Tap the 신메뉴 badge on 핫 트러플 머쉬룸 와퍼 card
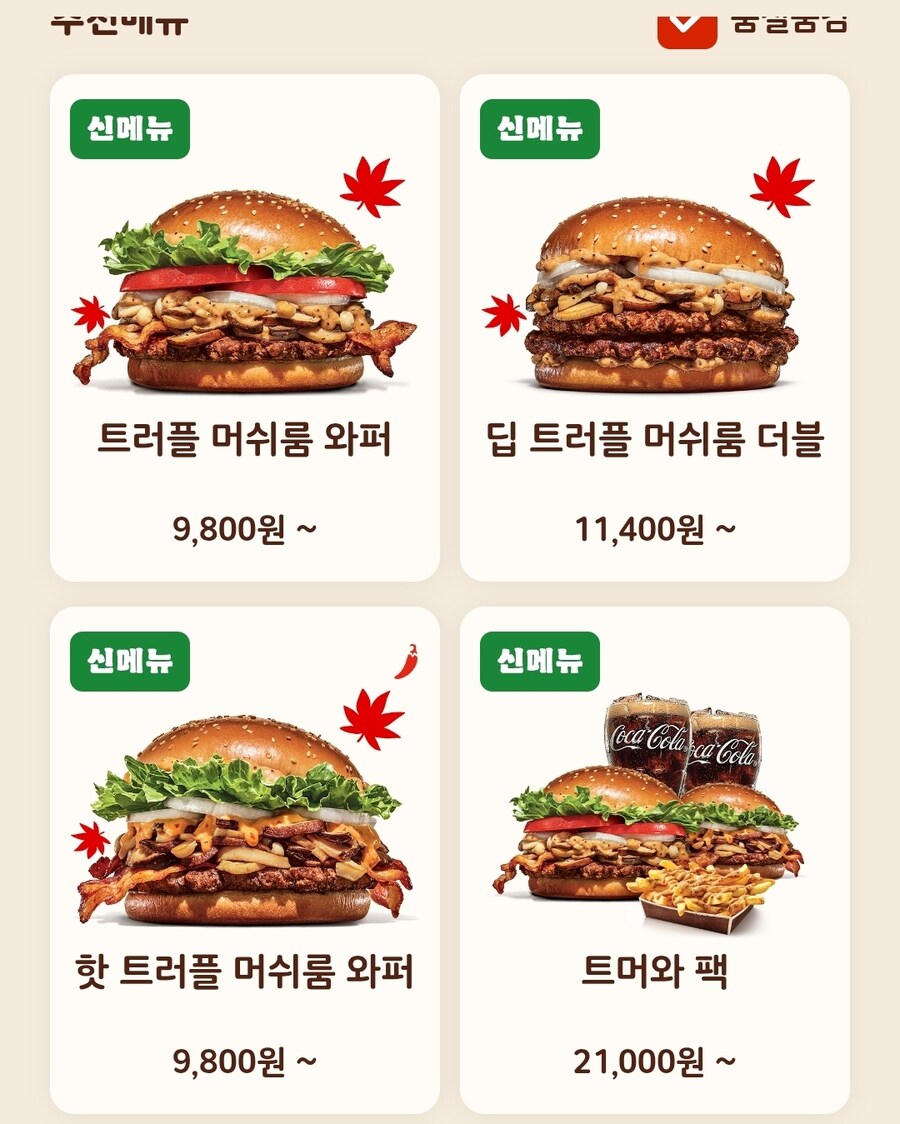Screen dimensions: 900x1124 [131, 662]
